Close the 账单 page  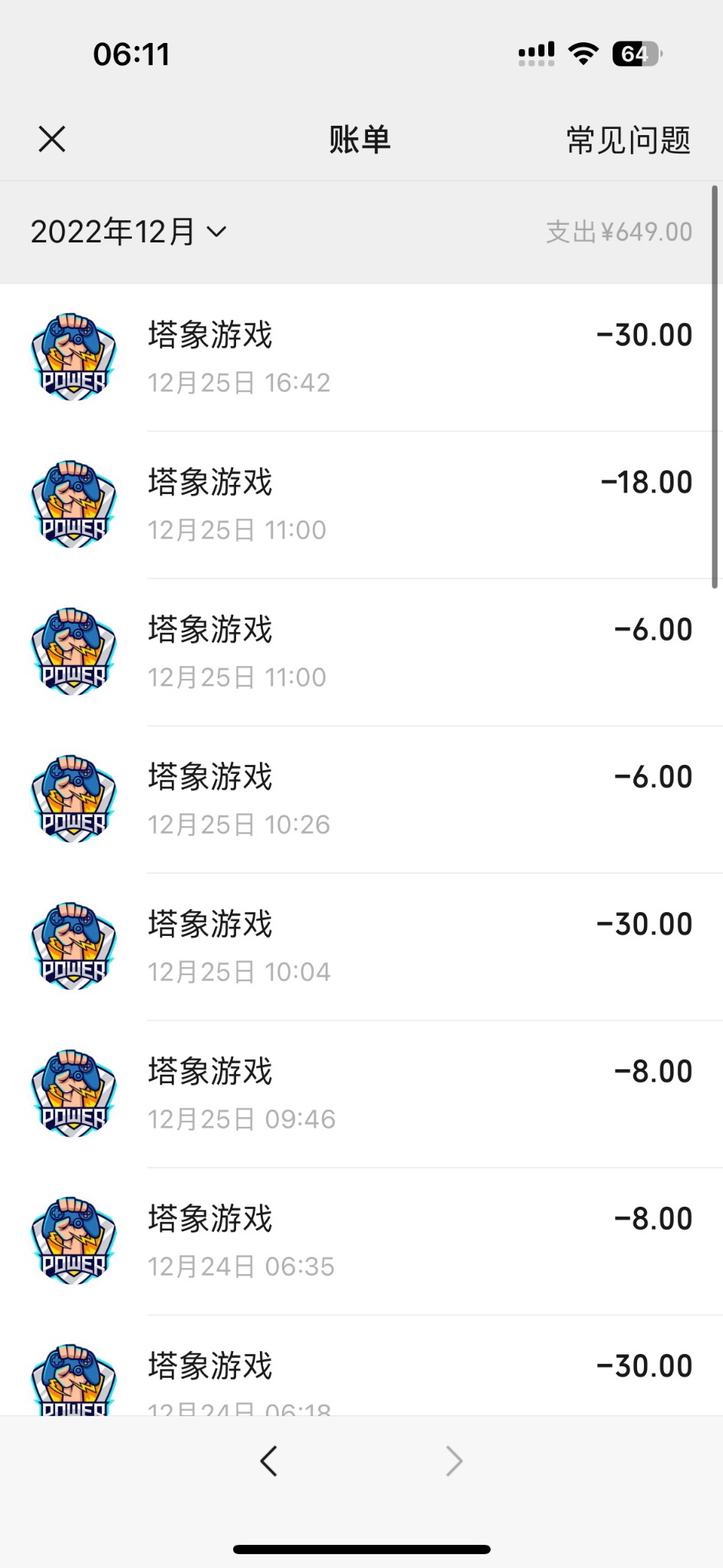pyautogui.click(x=52, y=140)
